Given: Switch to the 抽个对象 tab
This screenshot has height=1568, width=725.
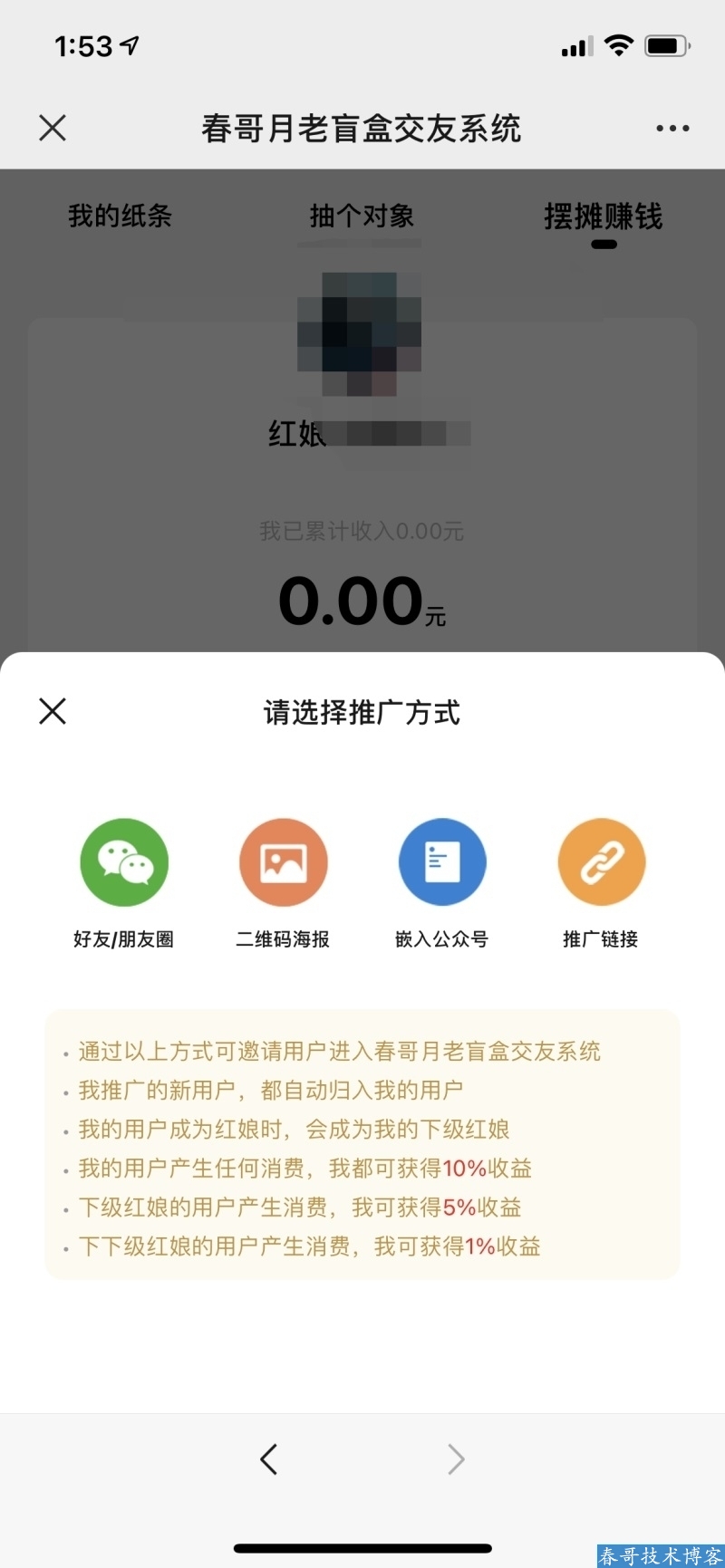Looking at the screenshot, I should [360, 216].
